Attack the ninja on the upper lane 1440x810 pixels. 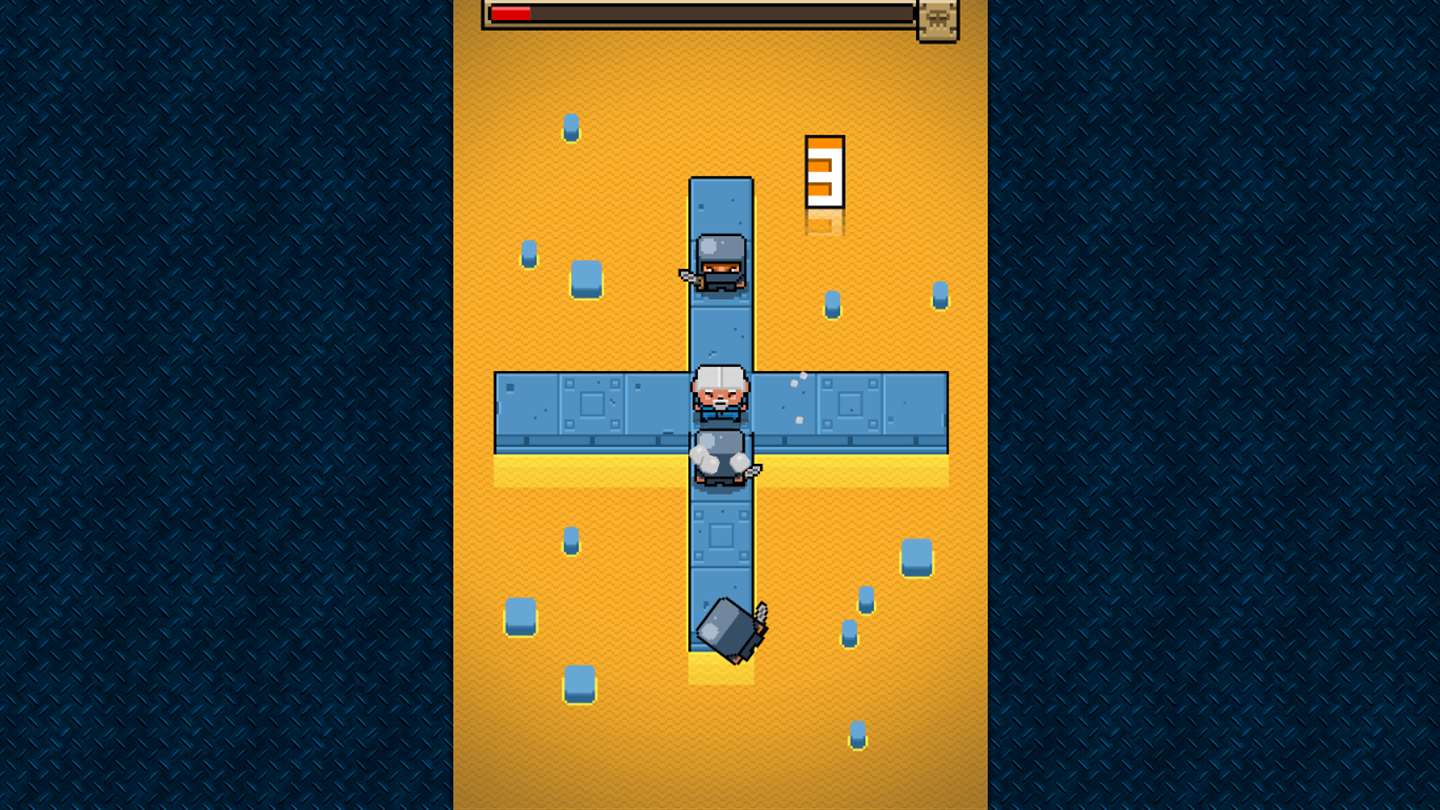720,263
